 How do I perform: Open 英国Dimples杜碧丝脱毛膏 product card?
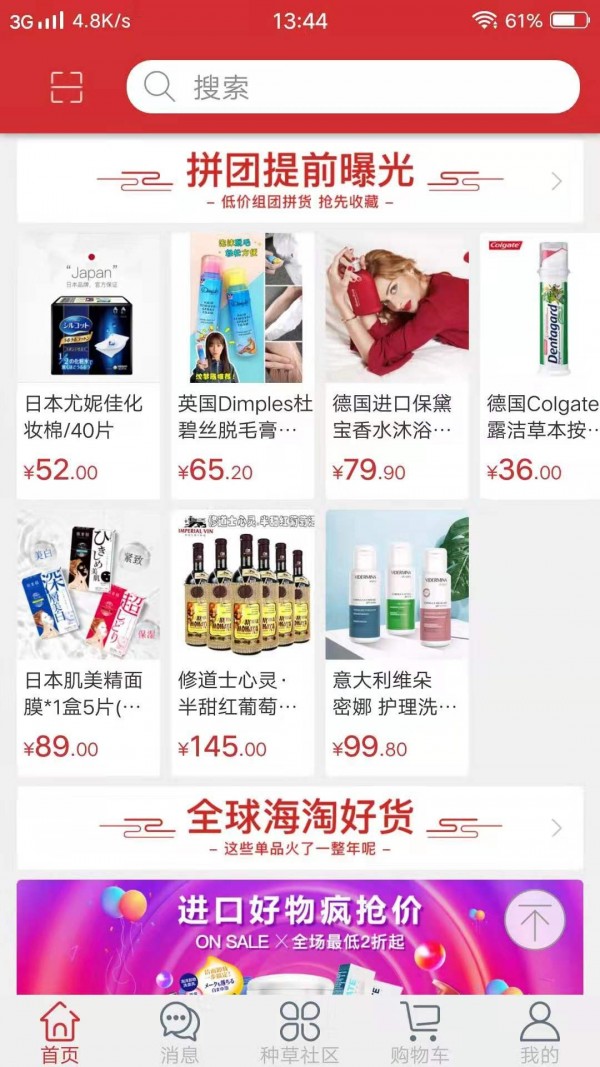point(243,365)
